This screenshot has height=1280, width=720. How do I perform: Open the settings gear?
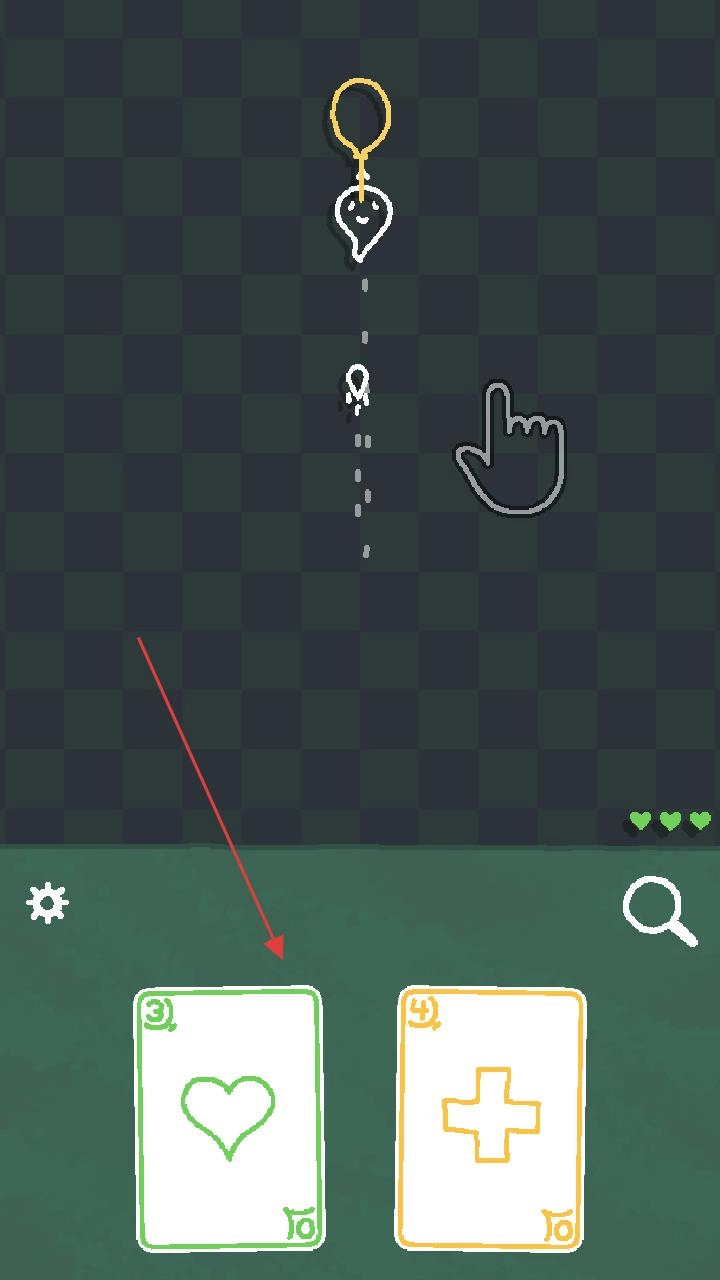tap(47, 903)
